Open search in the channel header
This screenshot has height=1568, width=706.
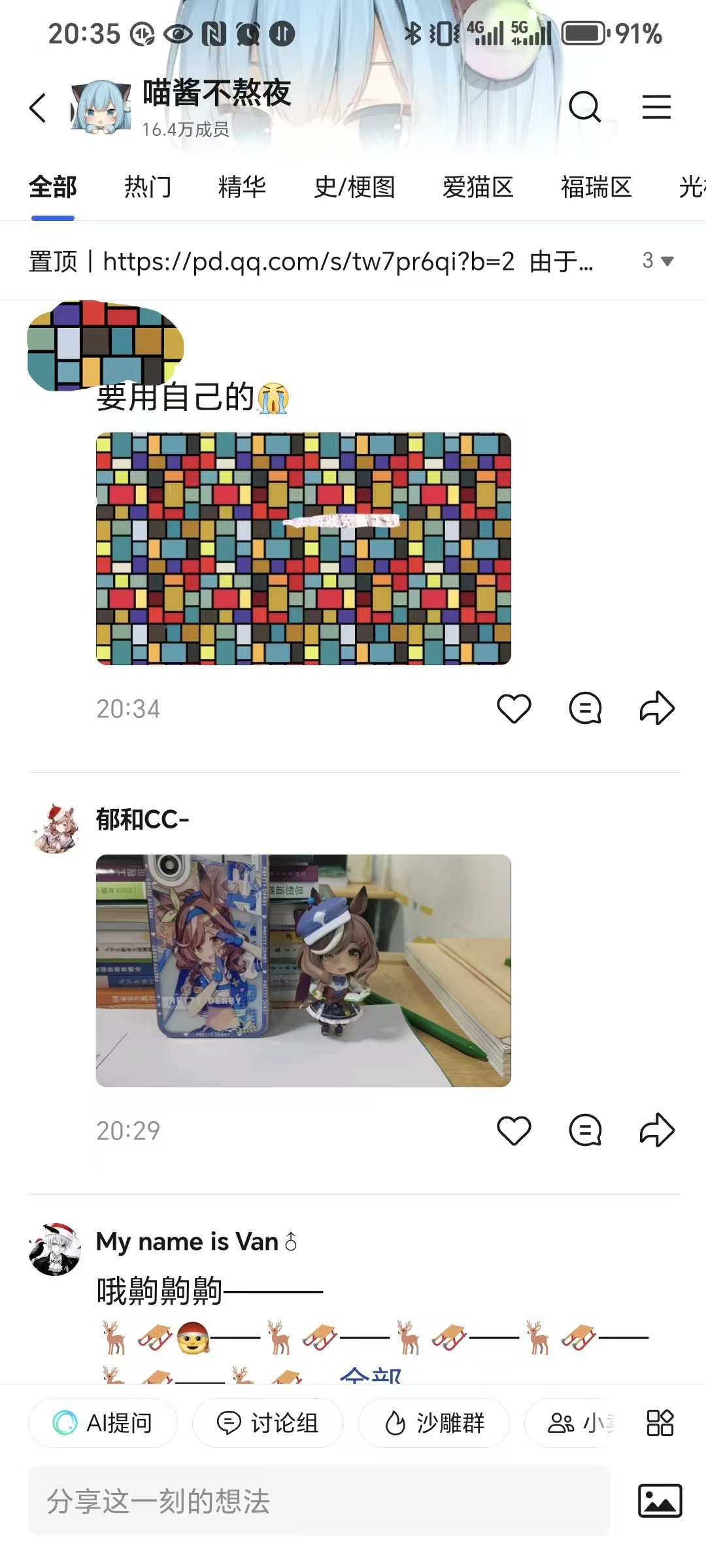[x=584, y=106]
